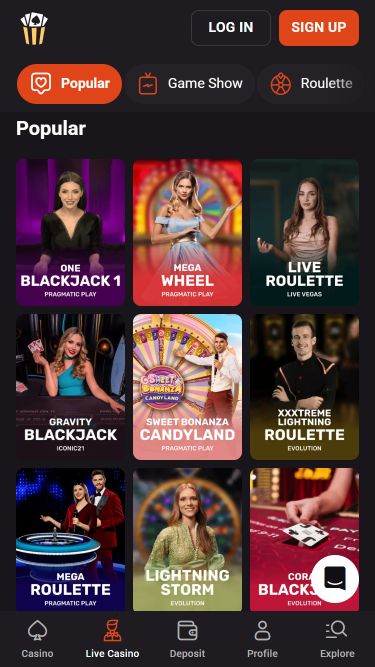
Task: Launch Mega Roulette by Pragmatic Play
Action: (x=71, y=539)
